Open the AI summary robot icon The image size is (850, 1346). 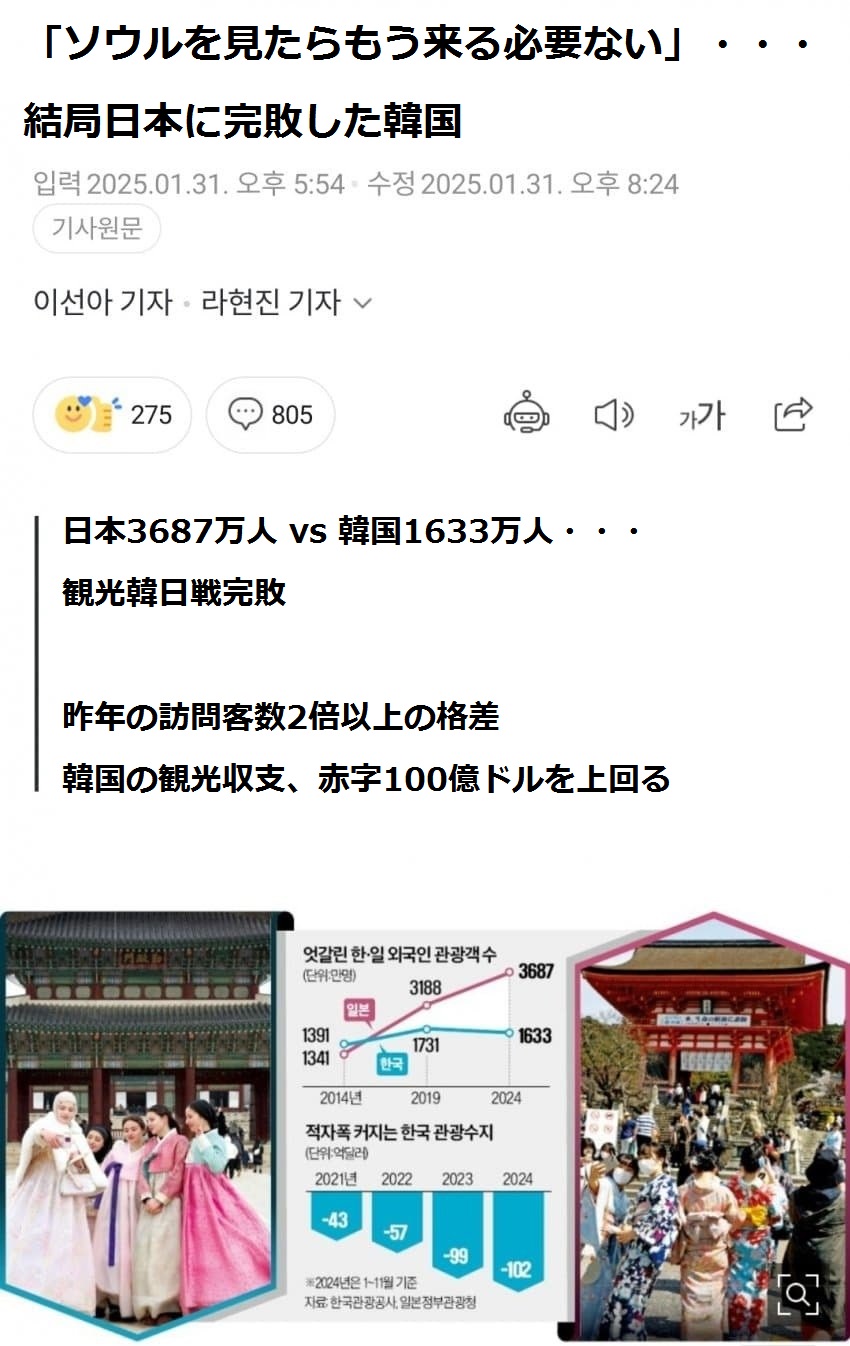click(x=526, y=415)
